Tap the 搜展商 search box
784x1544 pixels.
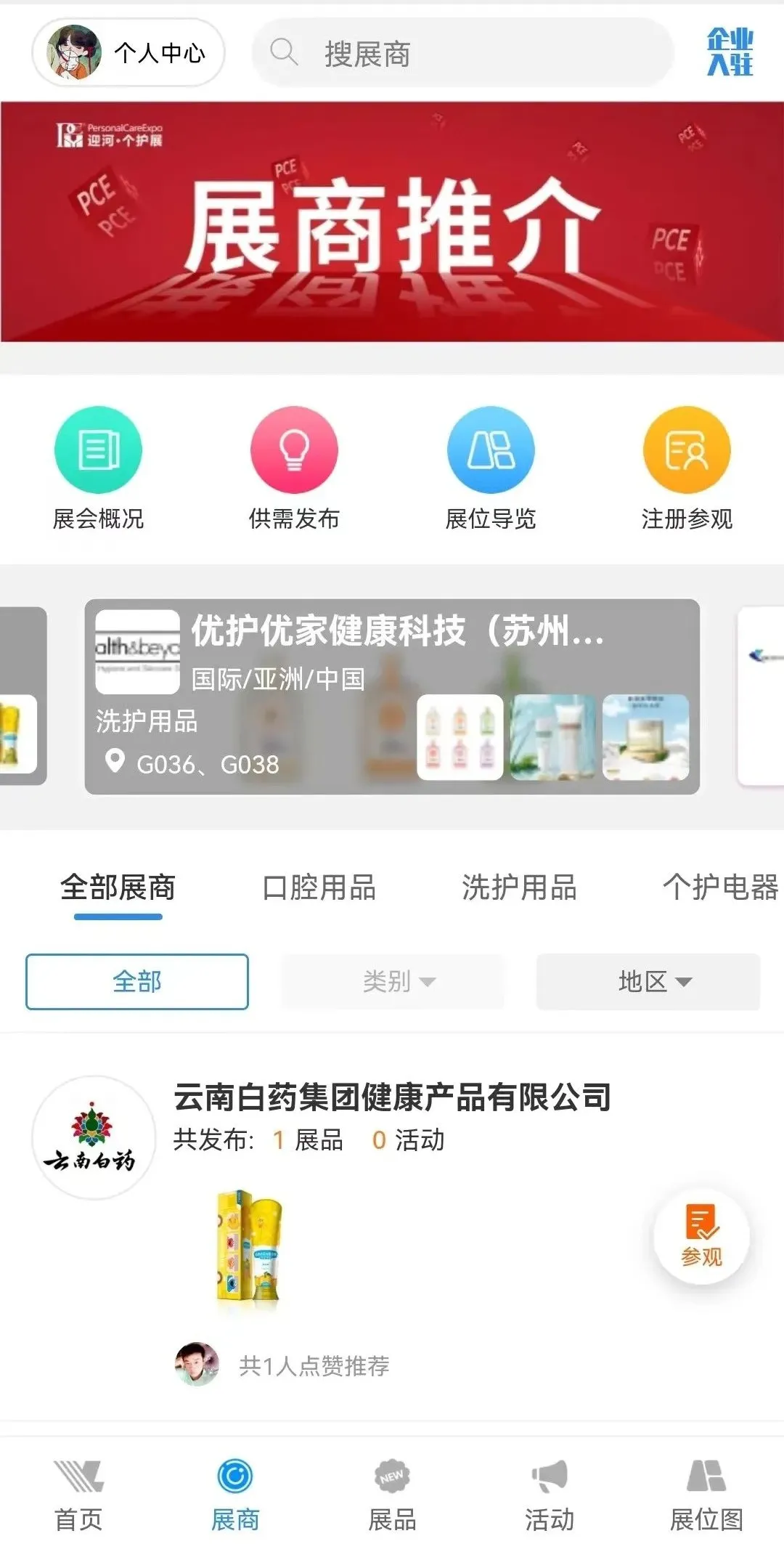(x=462, y=52)
